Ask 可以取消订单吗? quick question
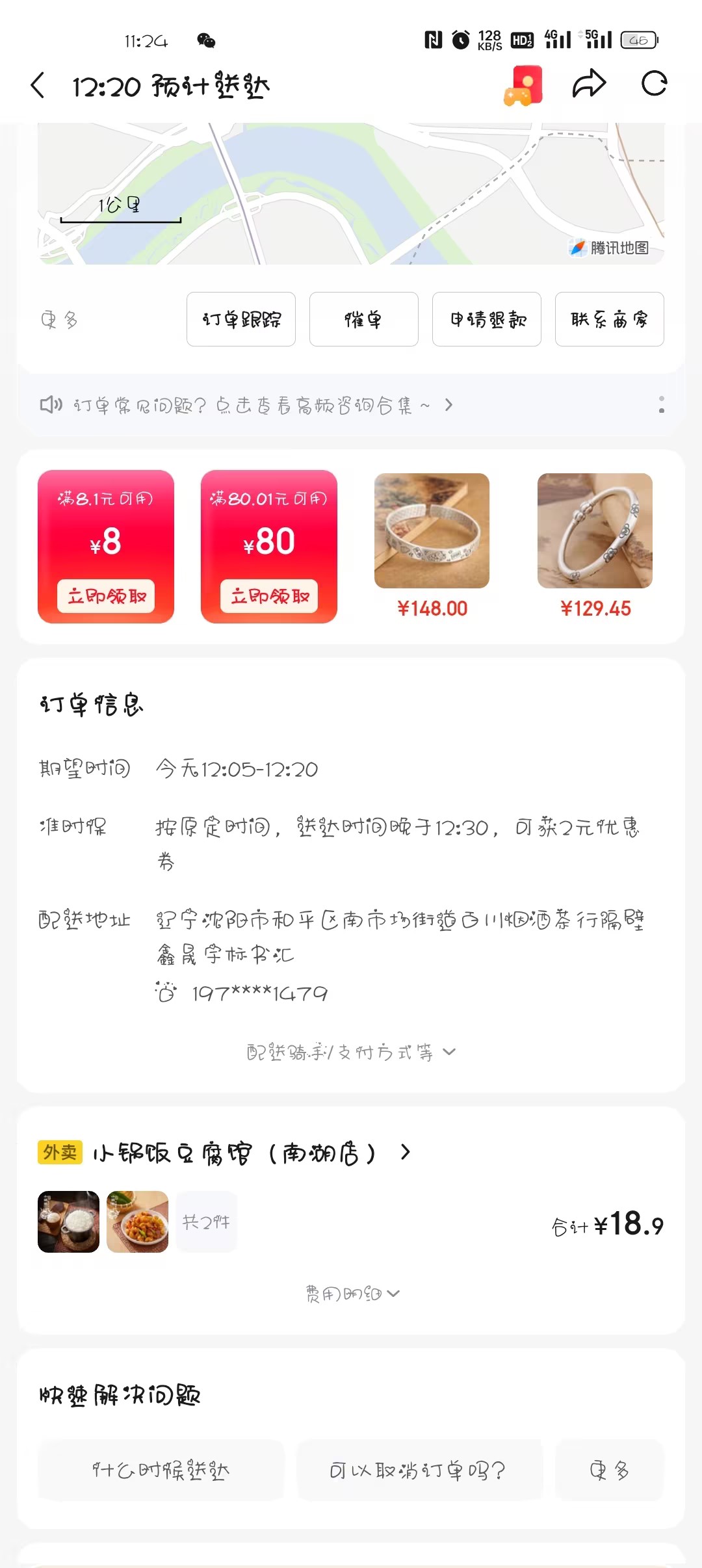 pos(419,1470)
